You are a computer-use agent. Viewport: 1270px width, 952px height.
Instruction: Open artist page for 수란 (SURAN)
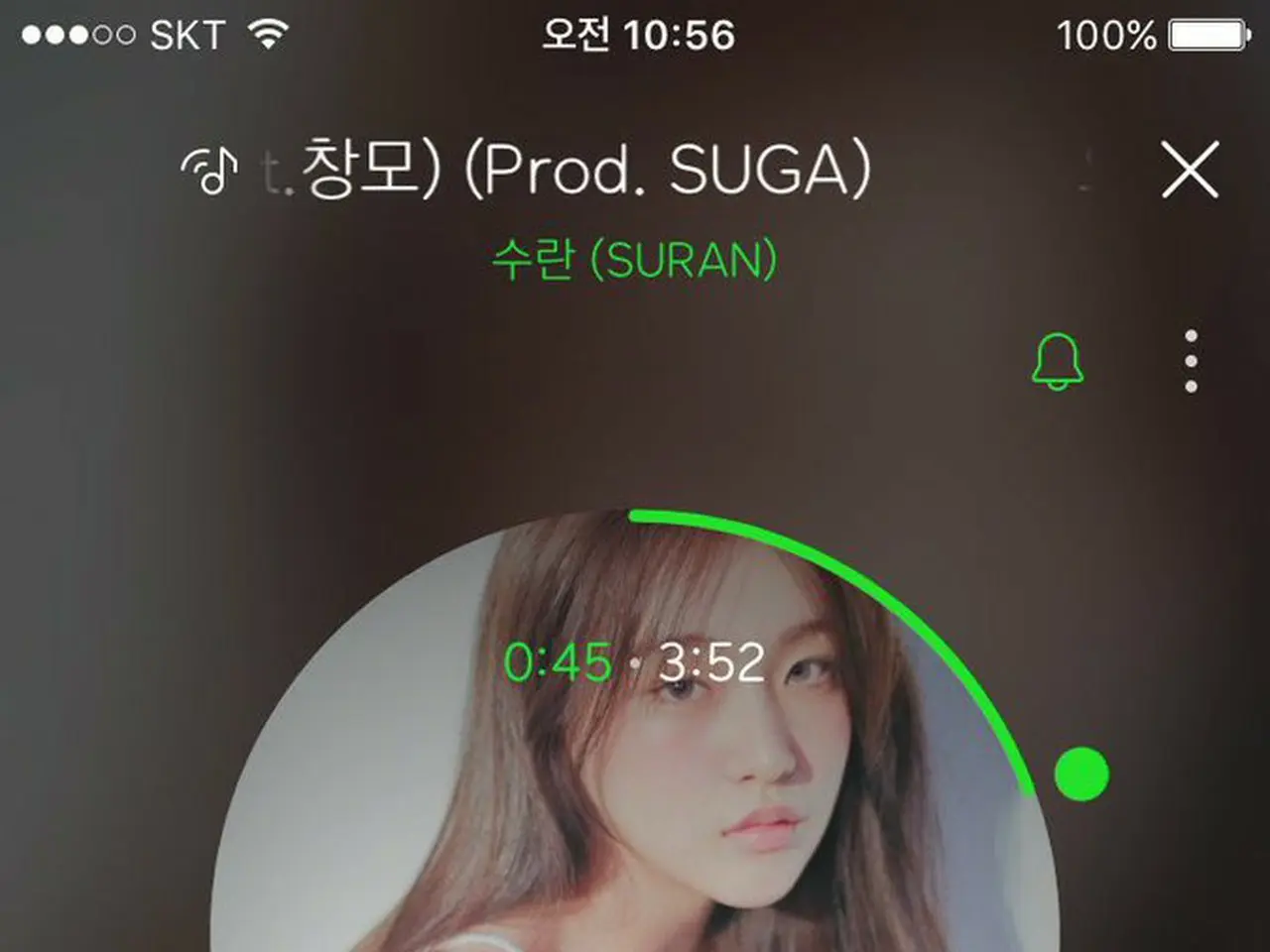point(634,260)
